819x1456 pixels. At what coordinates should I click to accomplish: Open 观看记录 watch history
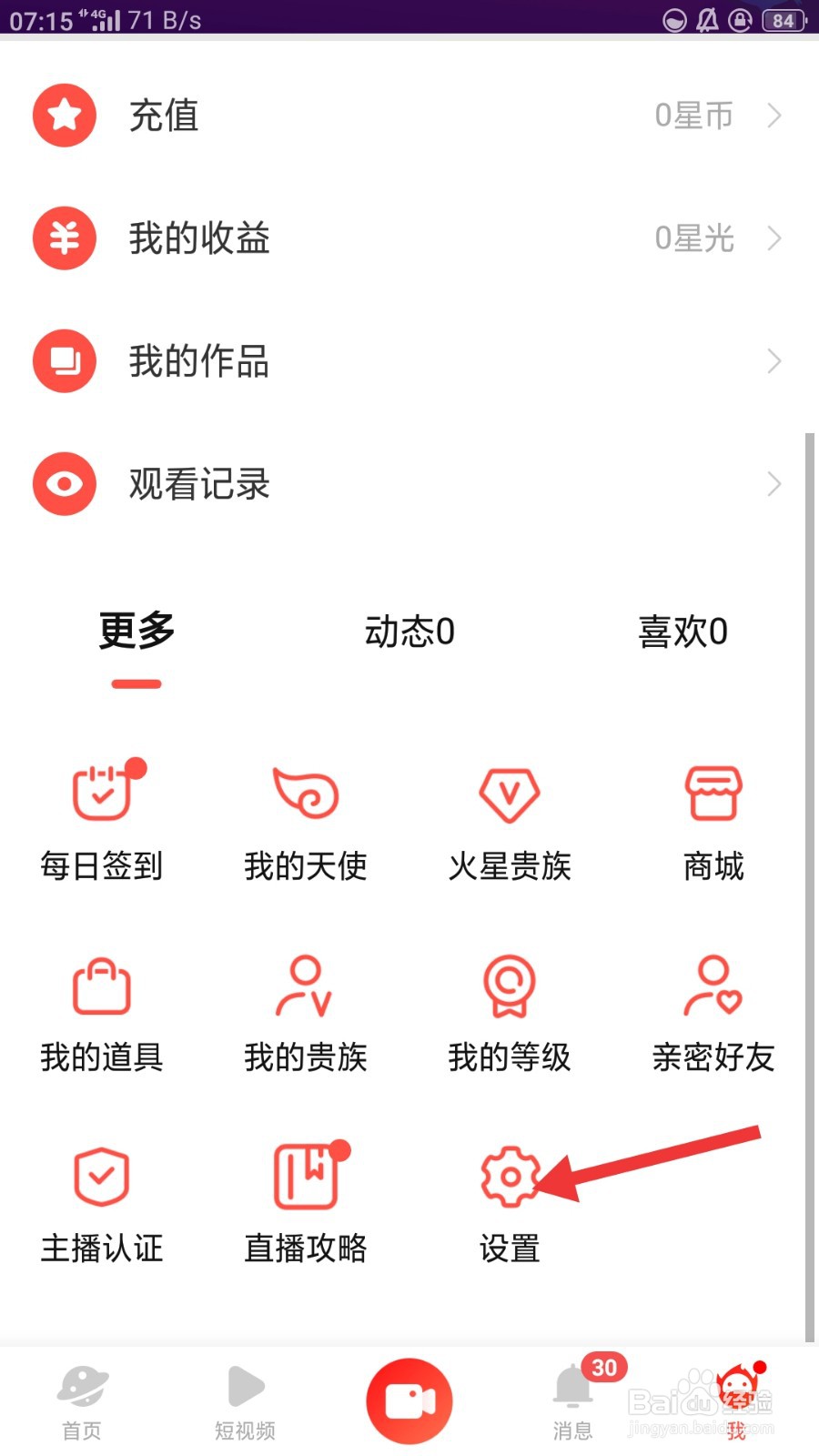click(x=409, y=484)
